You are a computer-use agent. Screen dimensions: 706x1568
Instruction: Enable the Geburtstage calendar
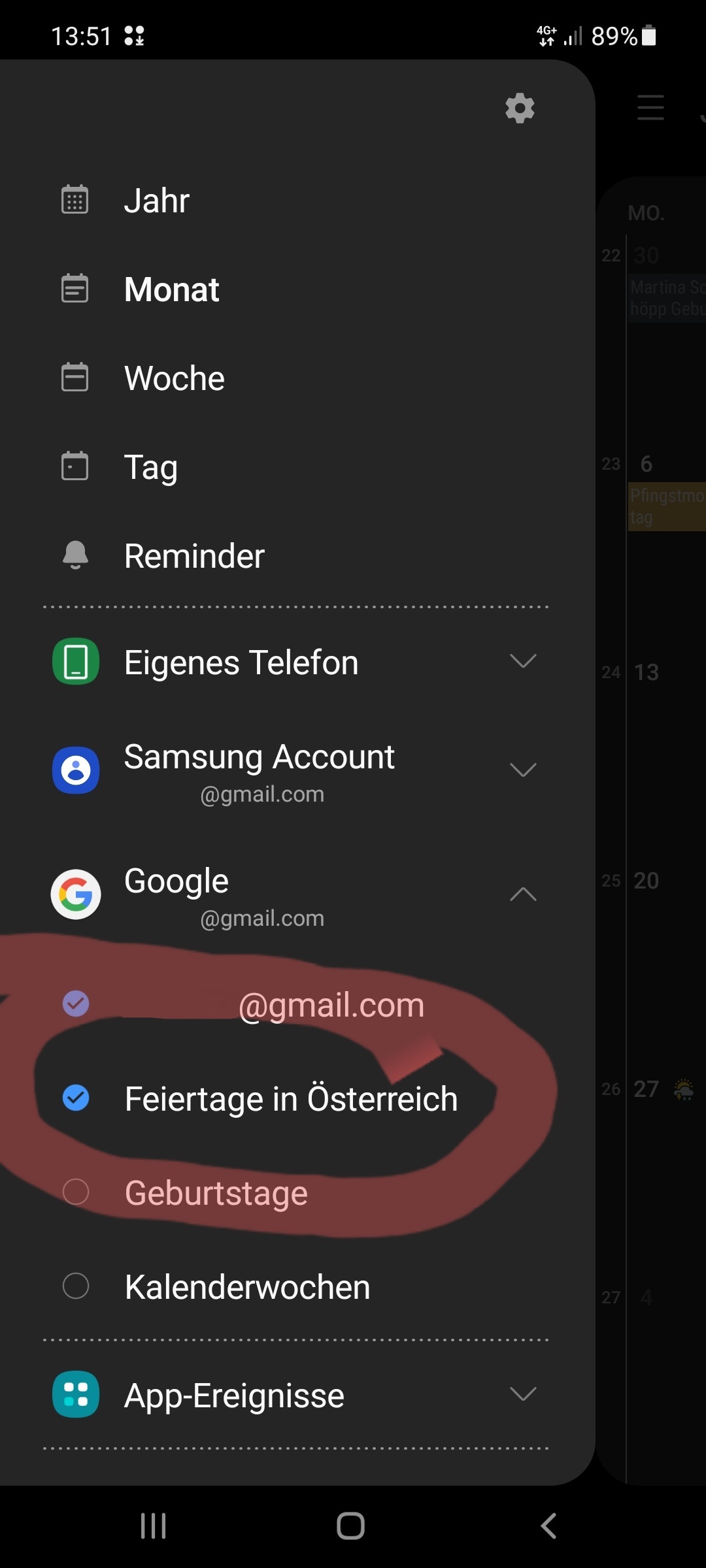pos(76,1192)
